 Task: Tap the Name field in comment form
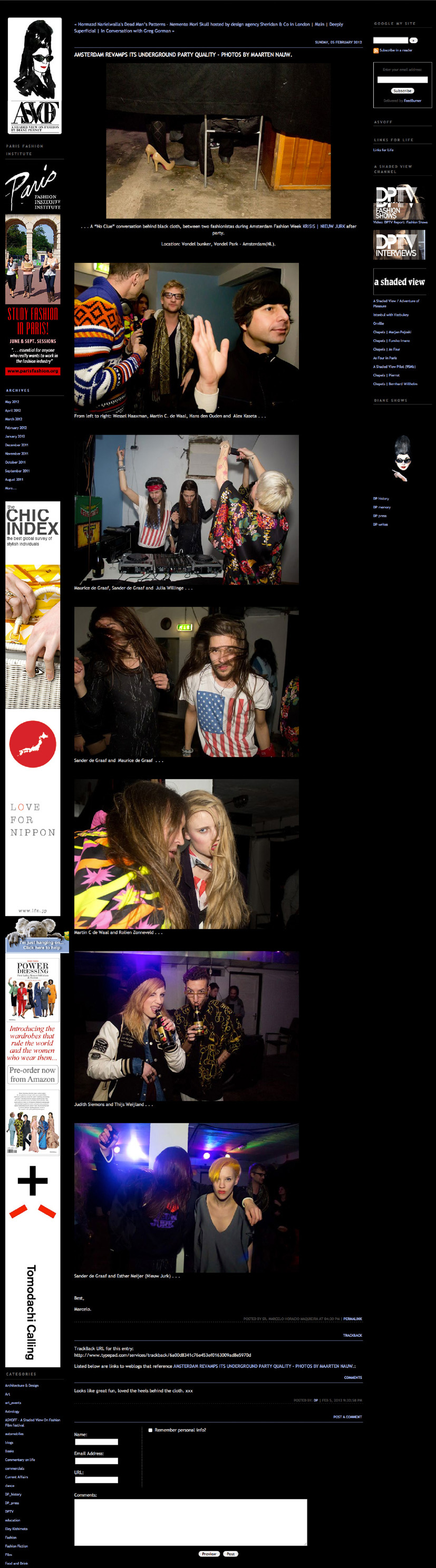pyautogui.click(x=96, y=1442)
